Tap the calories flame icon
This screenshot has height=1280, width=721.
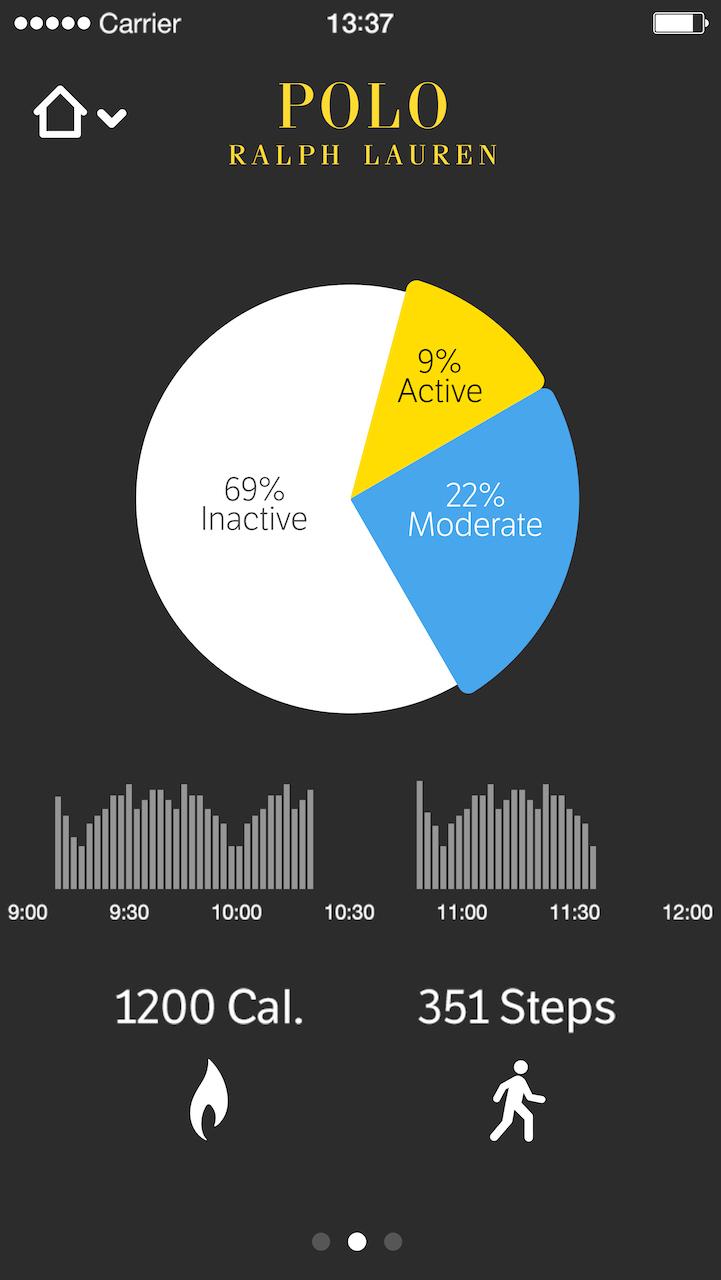[209, 1100]
